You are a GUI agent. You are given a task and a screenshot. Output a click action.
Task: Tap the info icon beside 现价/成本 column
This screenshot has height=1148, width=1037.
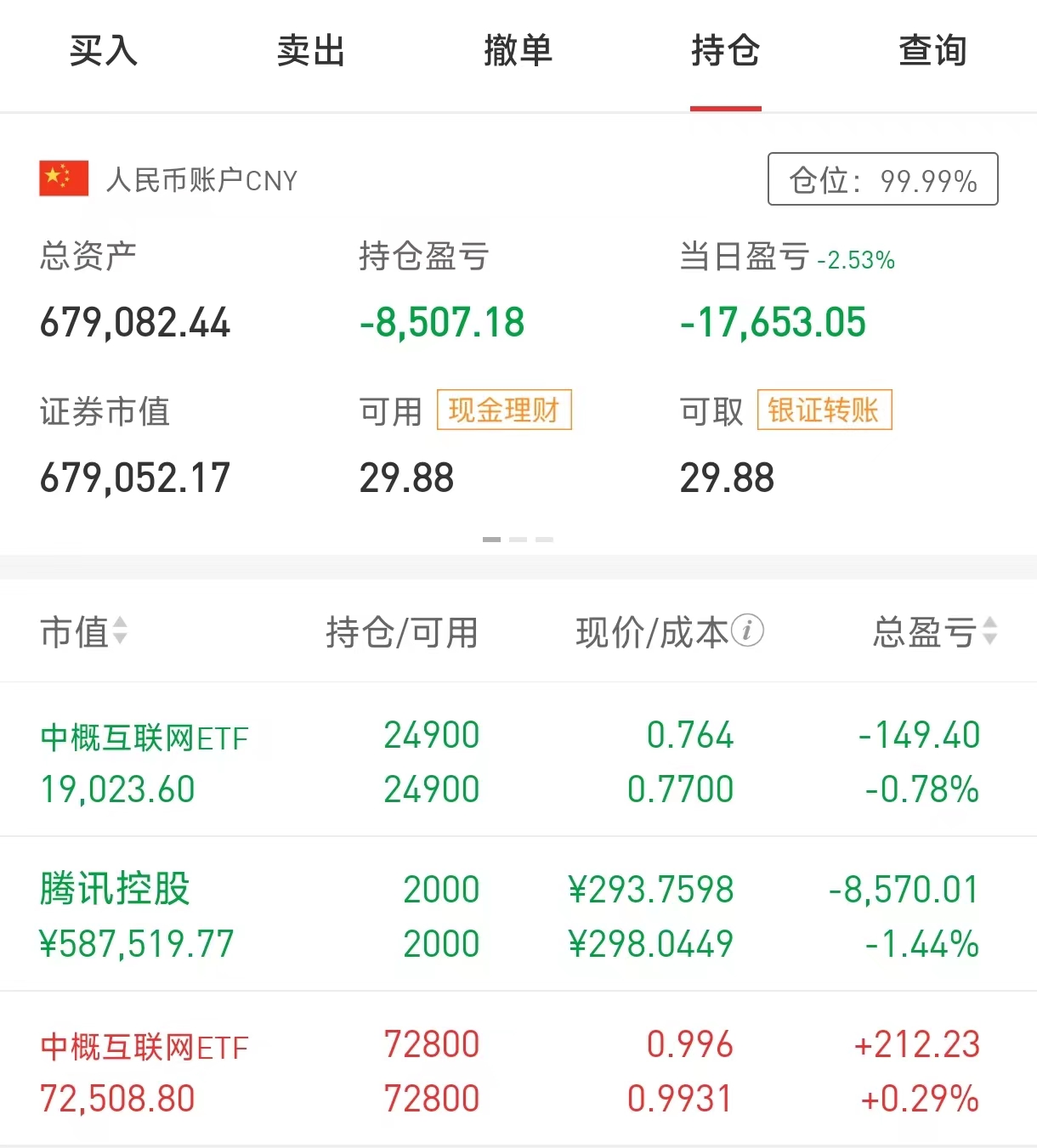749,631
